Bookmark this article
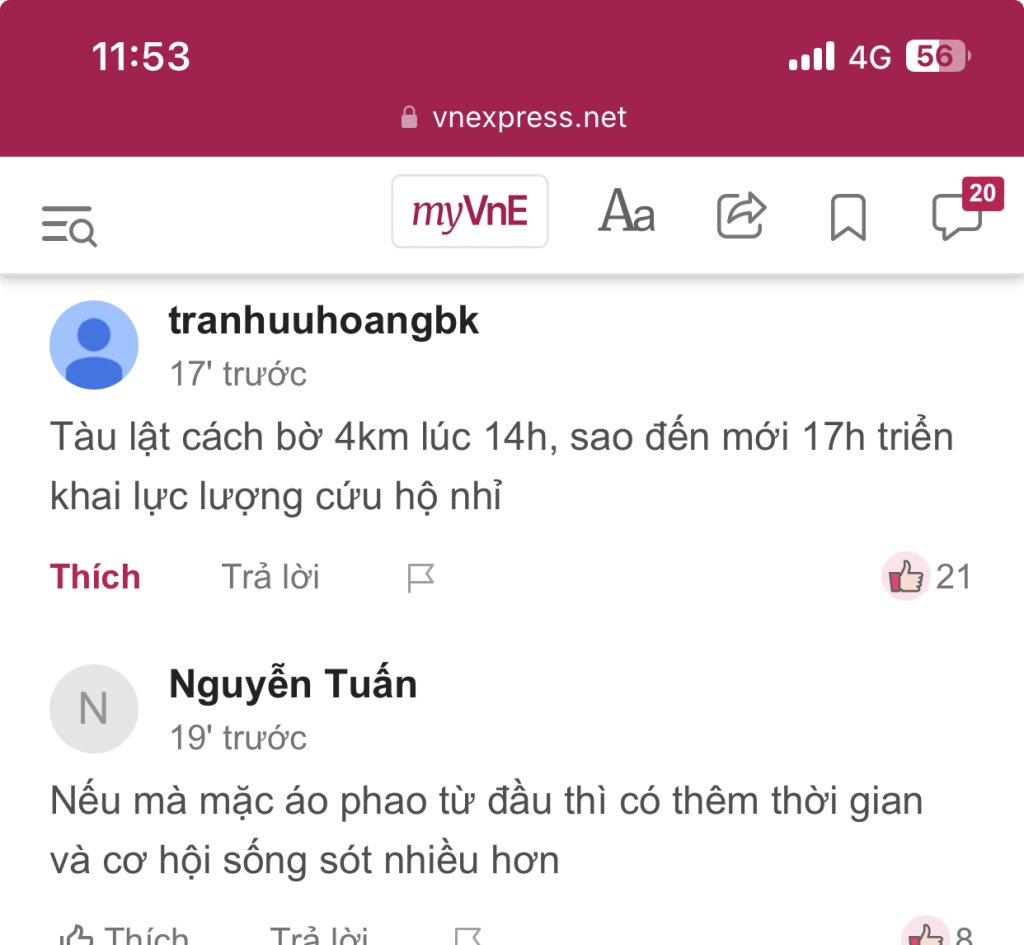Image resolution: width=1024 pixels, height=945 pixels. [x=848, y=216]
